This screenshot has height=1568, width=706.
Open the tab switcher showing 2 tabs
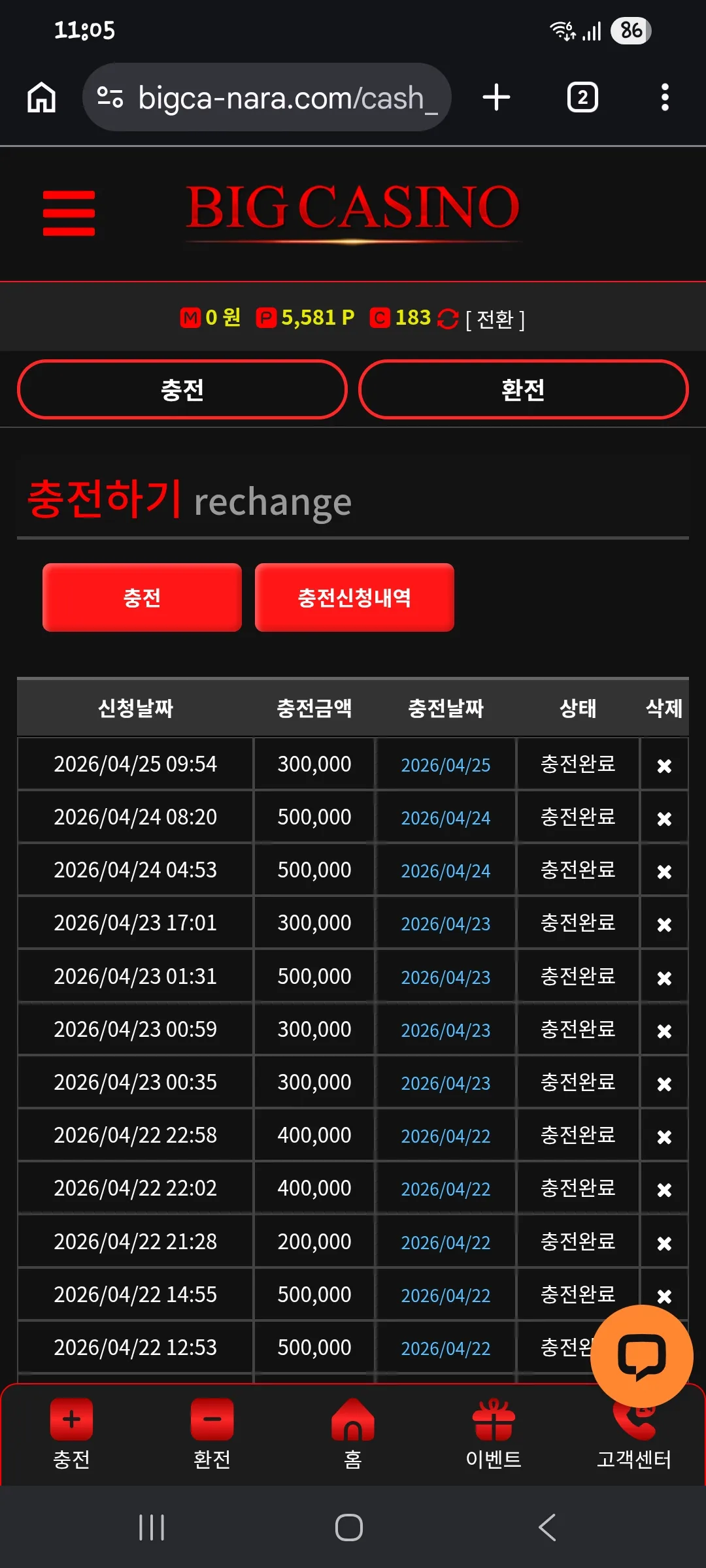coord(582,97)
